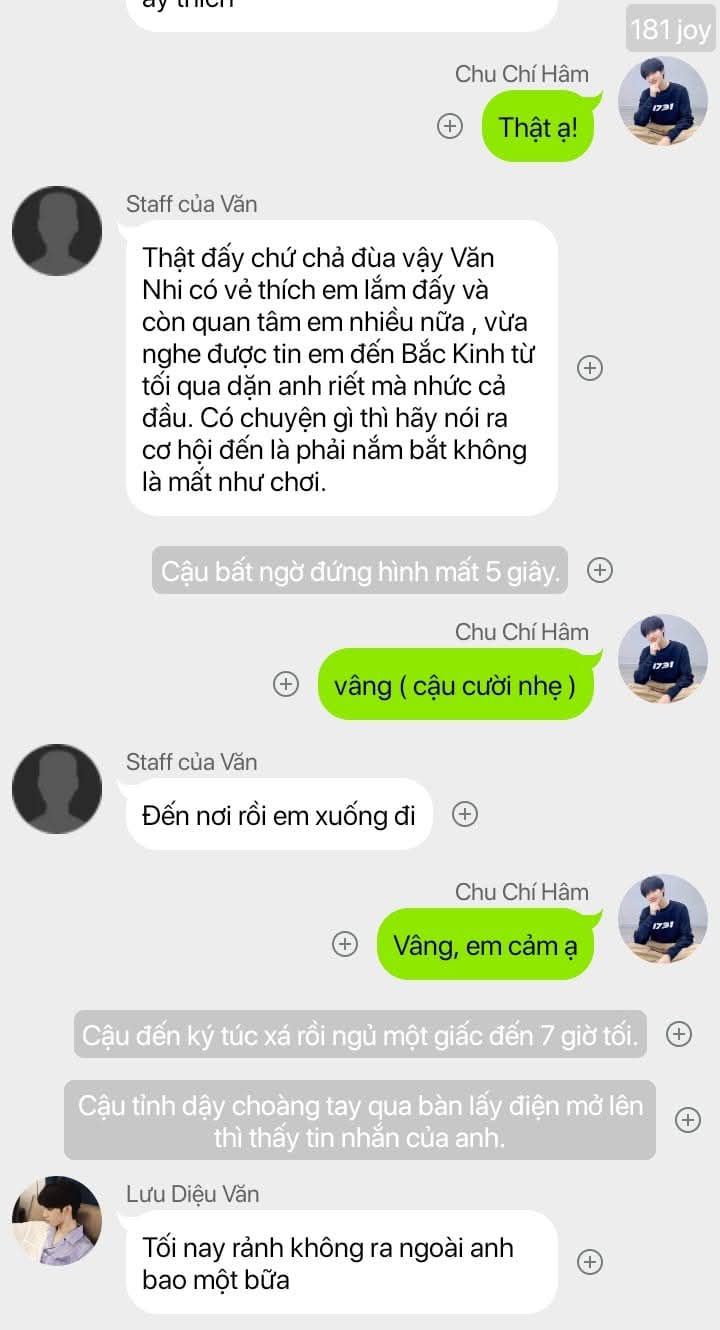Tap the plus beside "vâng ( cậu cười nhẹ )"

pos(286,685)
